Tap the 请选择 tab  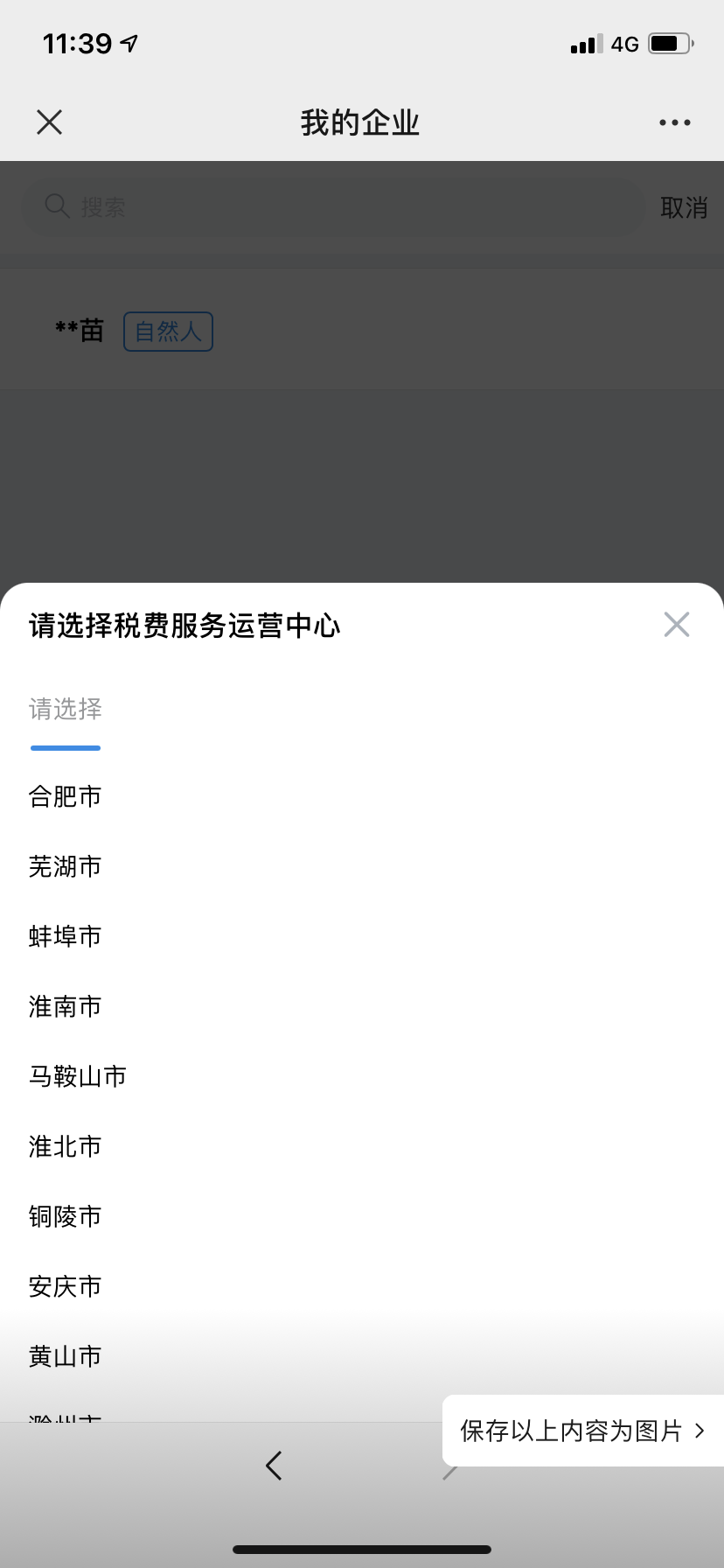point(66,709)
